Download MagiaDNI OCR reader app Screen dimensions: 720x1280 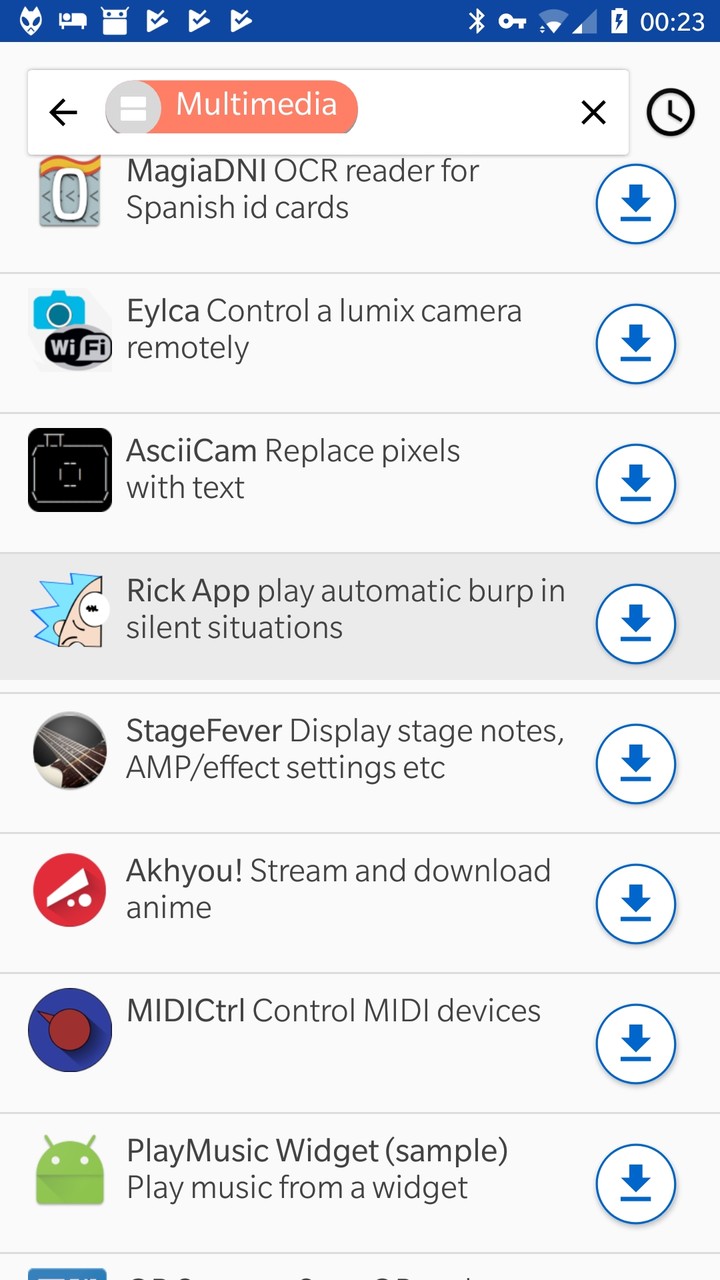[x=636, y=204]
